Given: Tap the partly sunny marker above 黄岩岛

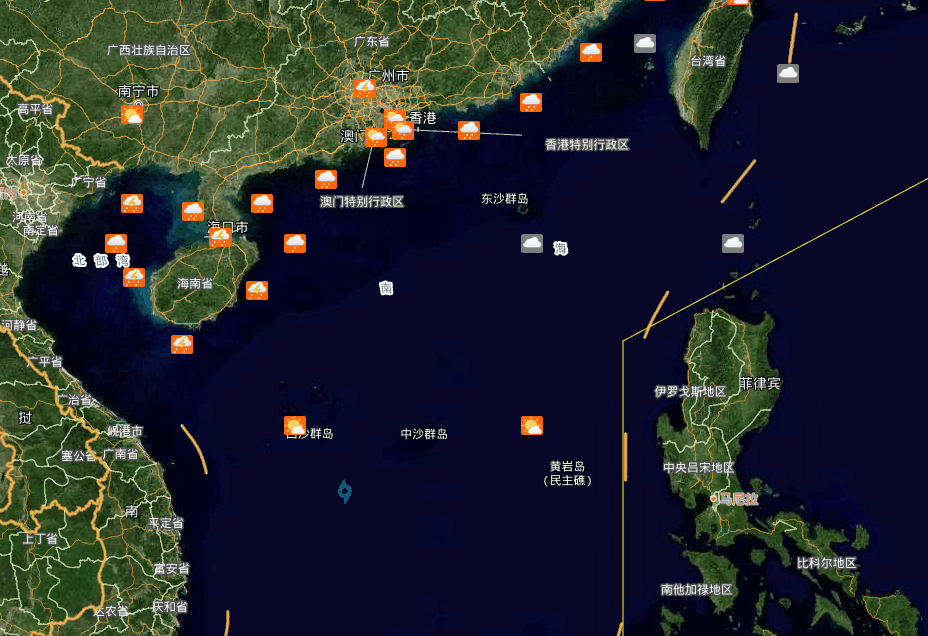Looking at the screenshot, I should pos(532,426).
